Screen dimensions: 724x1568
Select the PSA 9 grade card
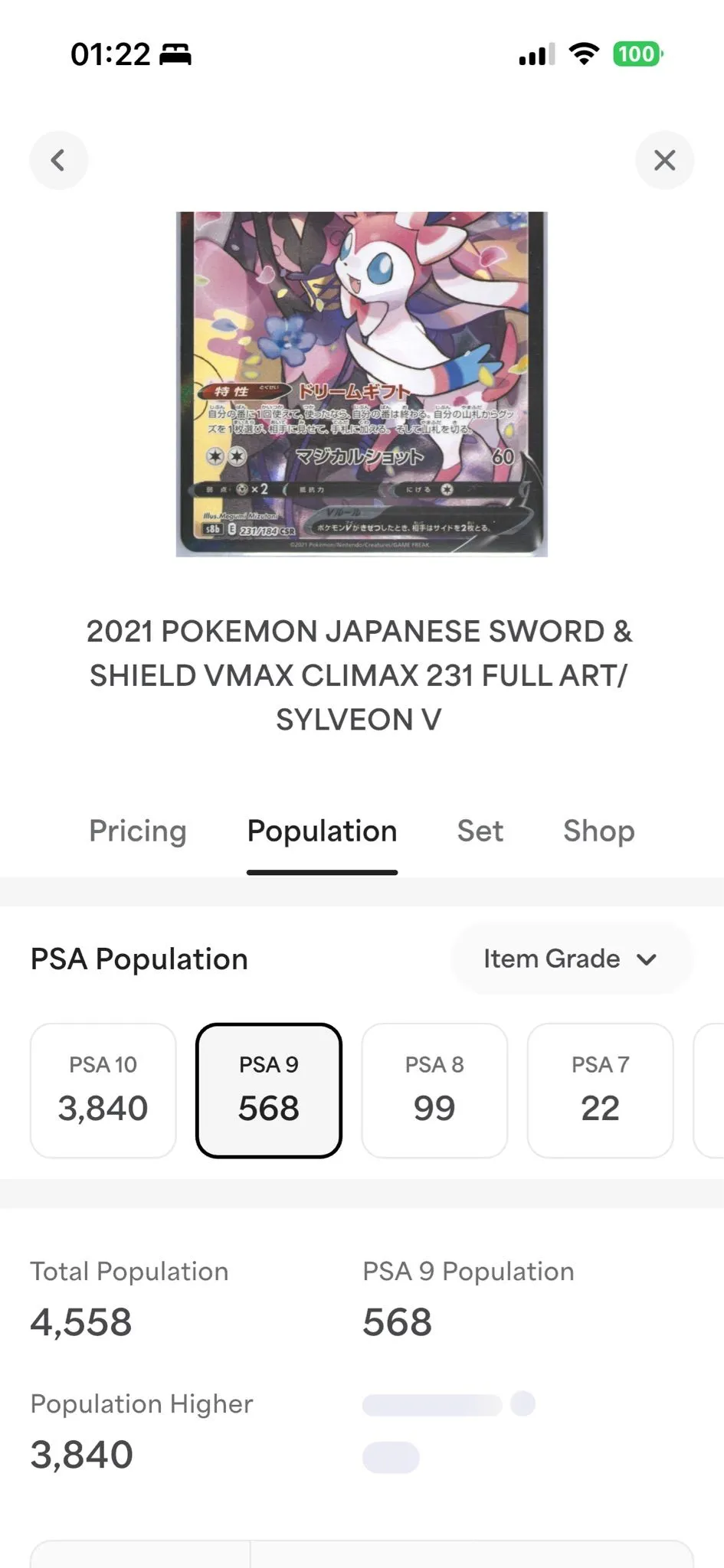pos(269,1090)
